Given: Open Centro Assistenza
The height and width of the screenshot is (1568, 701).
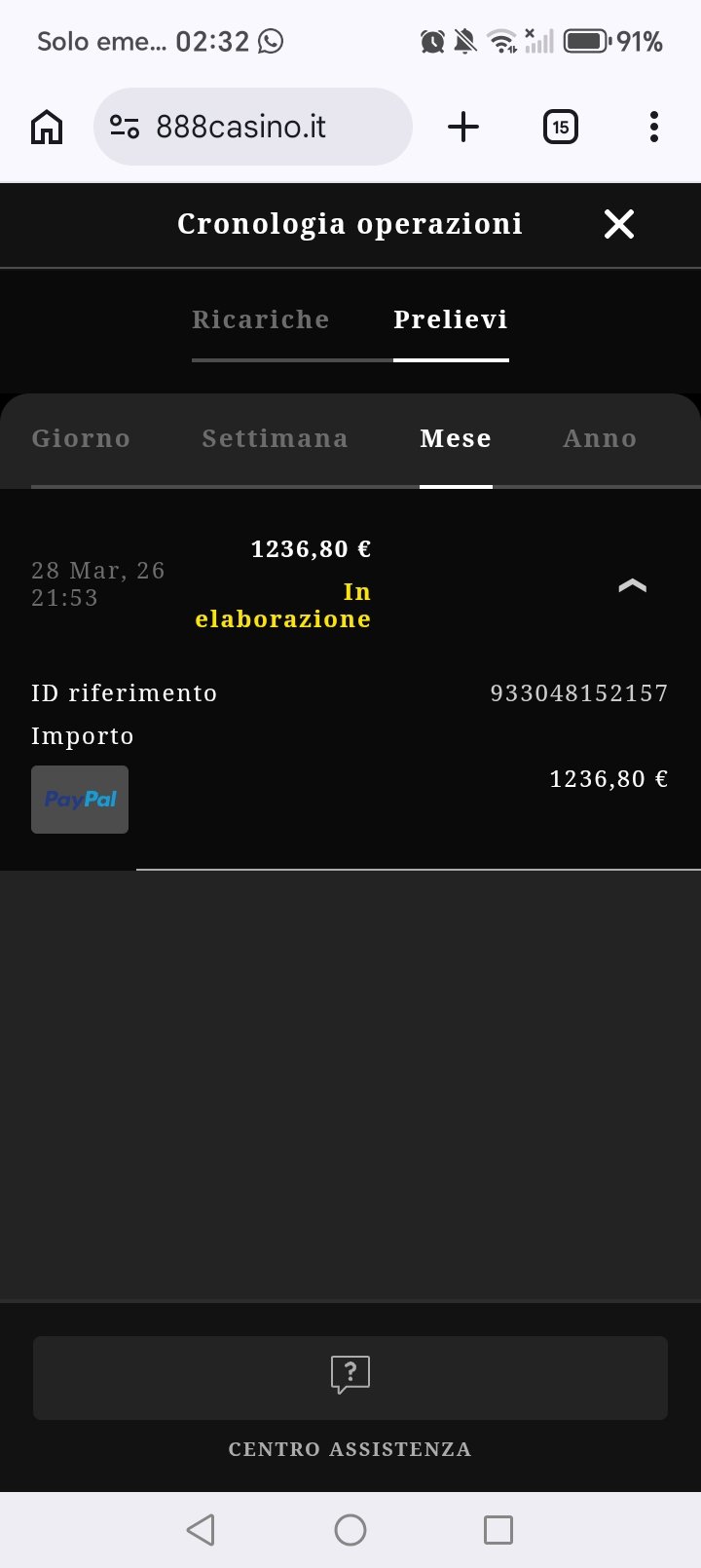Looking at the screenshot, I should click(350, 1449).
